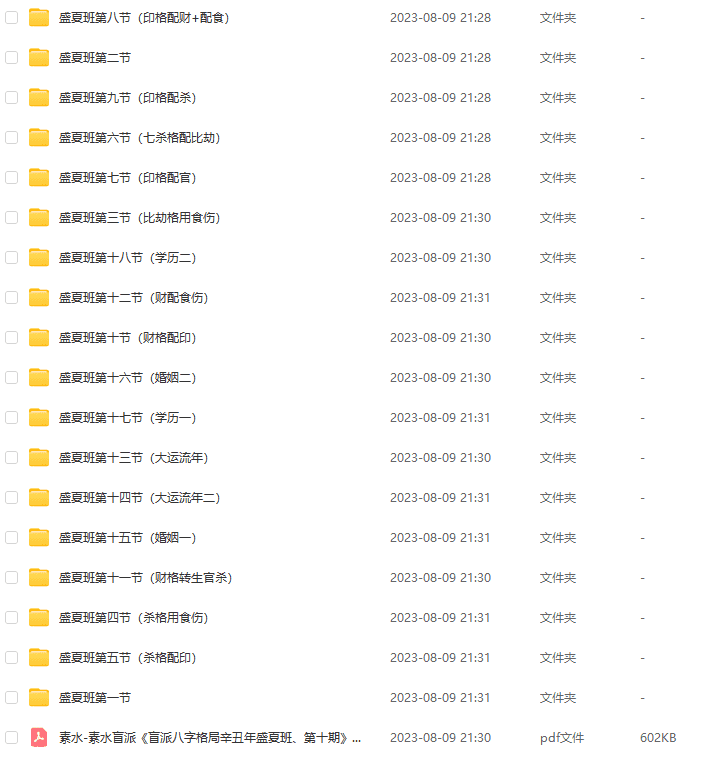717x767 pixels.
Task: Open the 盛夏班第二节 folder
Action: pyautogui.click(x=94, y=58)
